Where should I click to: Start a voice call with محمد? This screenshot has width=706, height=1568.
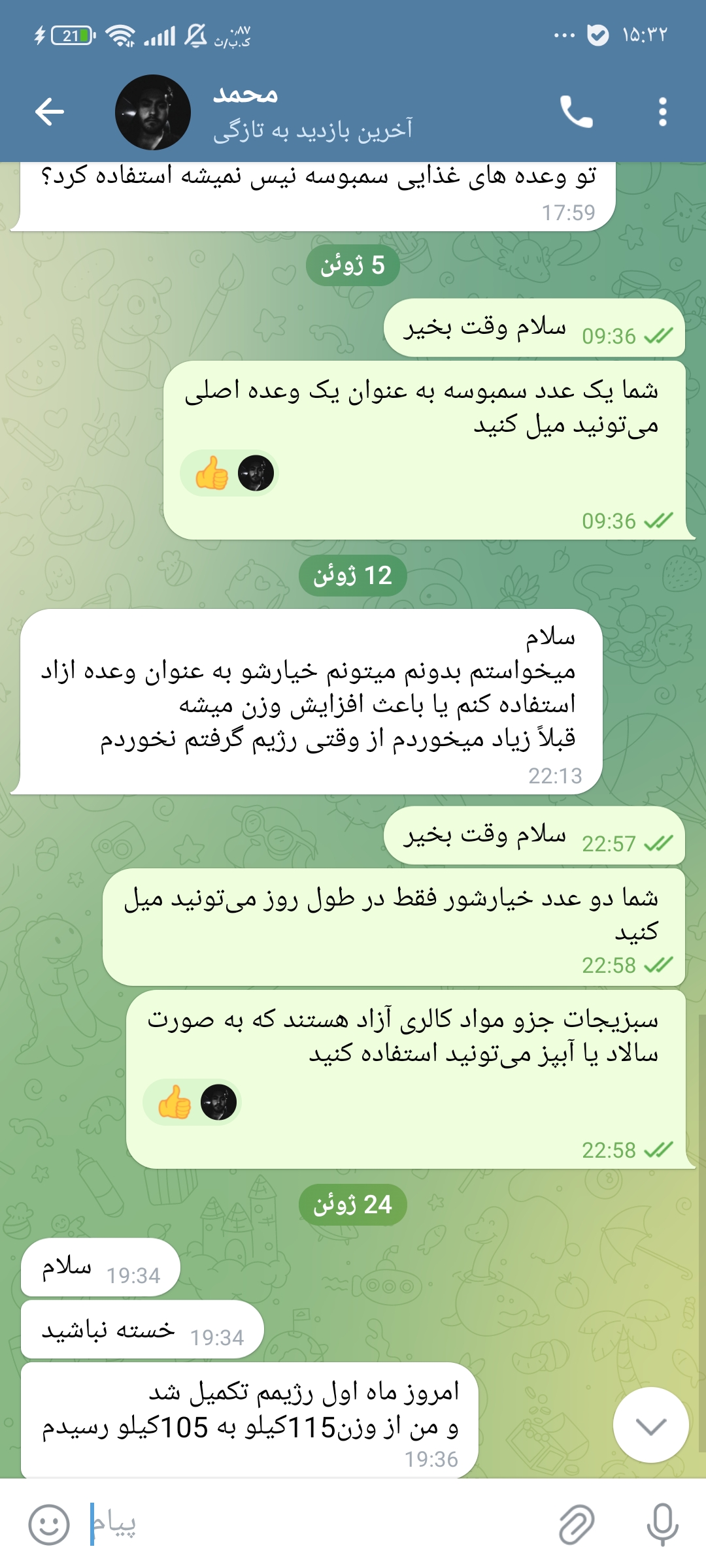click(576, 112)
